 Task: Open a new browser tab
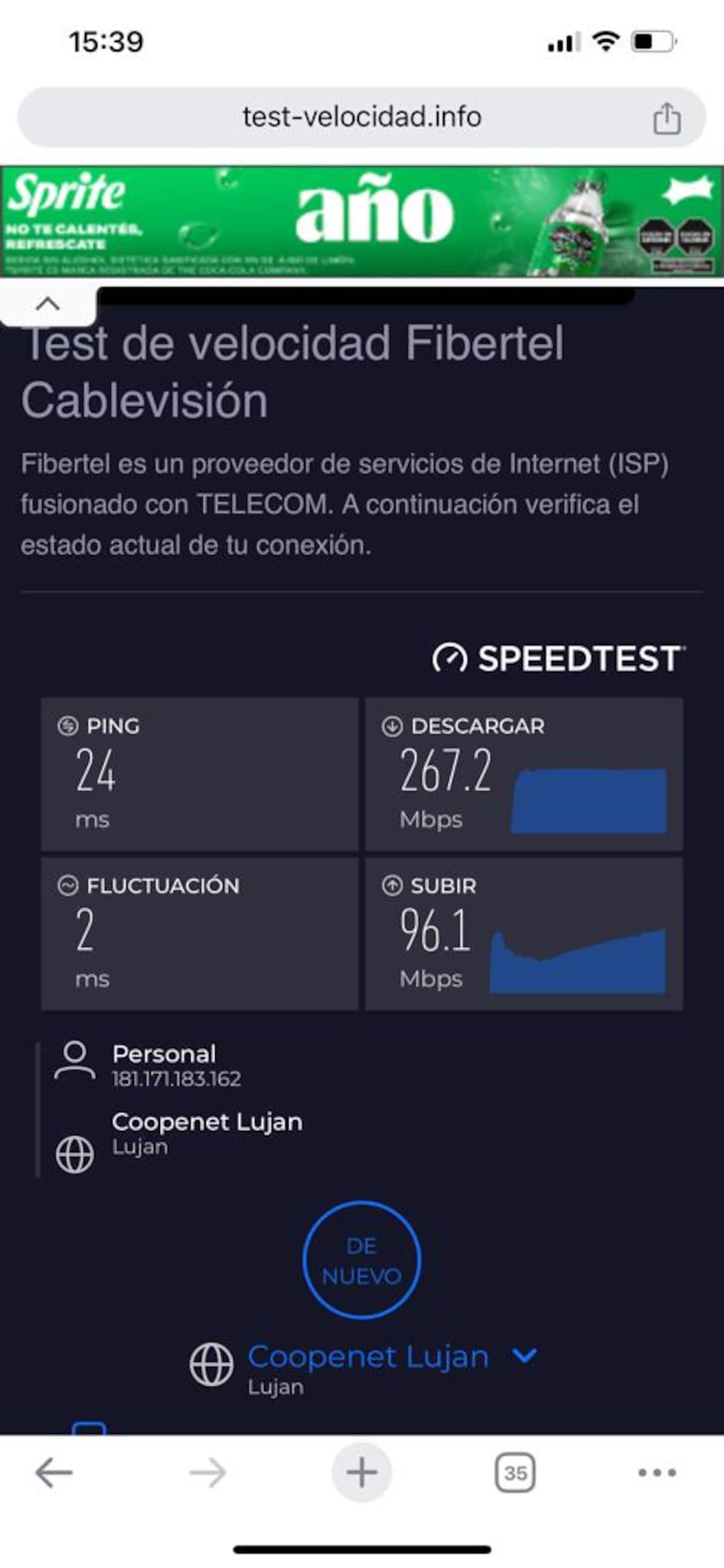point(361,1473)
